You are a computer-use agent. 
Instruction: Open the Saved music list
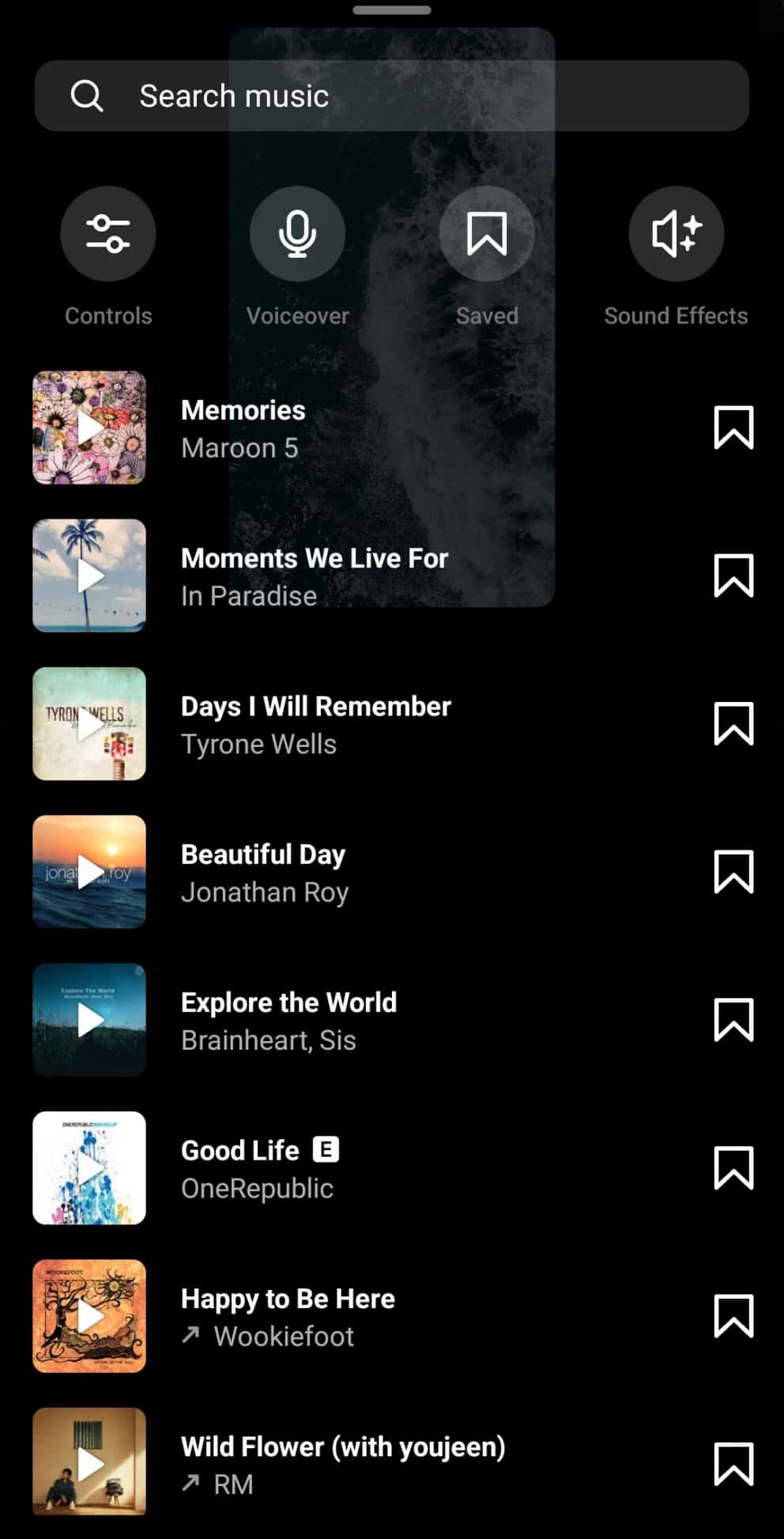pos(487,234)
